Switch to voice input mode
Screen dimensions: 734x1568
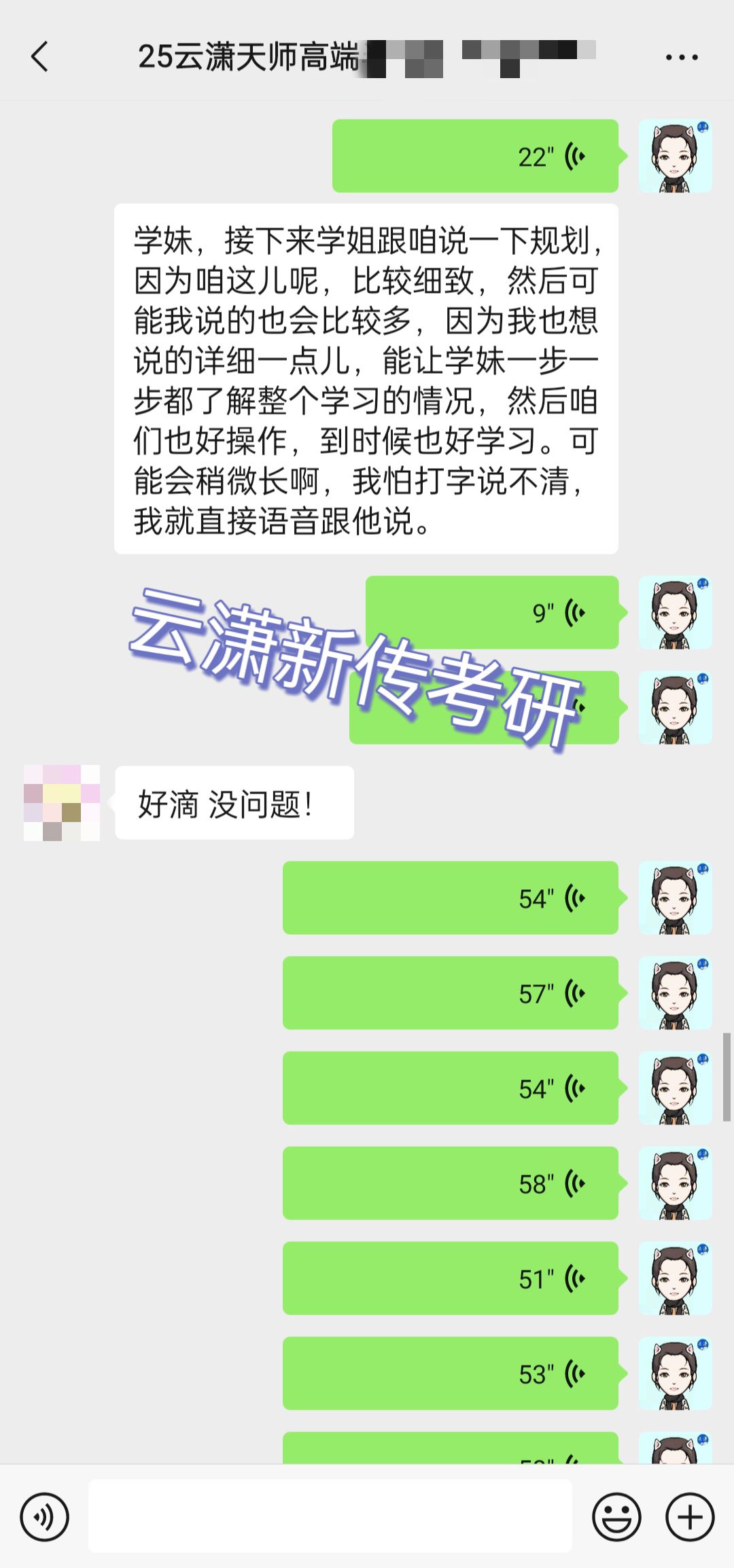click(44, 1516)
